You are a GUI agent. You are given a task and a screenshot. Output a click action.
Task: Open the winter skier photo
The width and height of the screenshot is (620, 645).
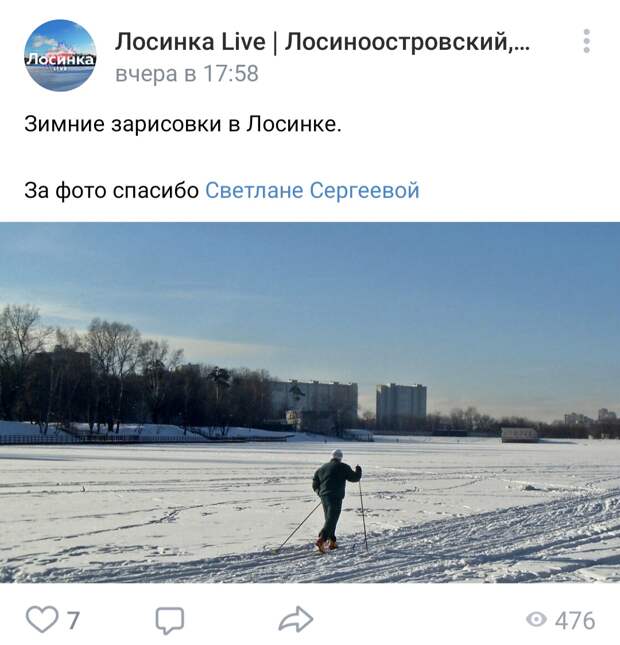(310, 402)
